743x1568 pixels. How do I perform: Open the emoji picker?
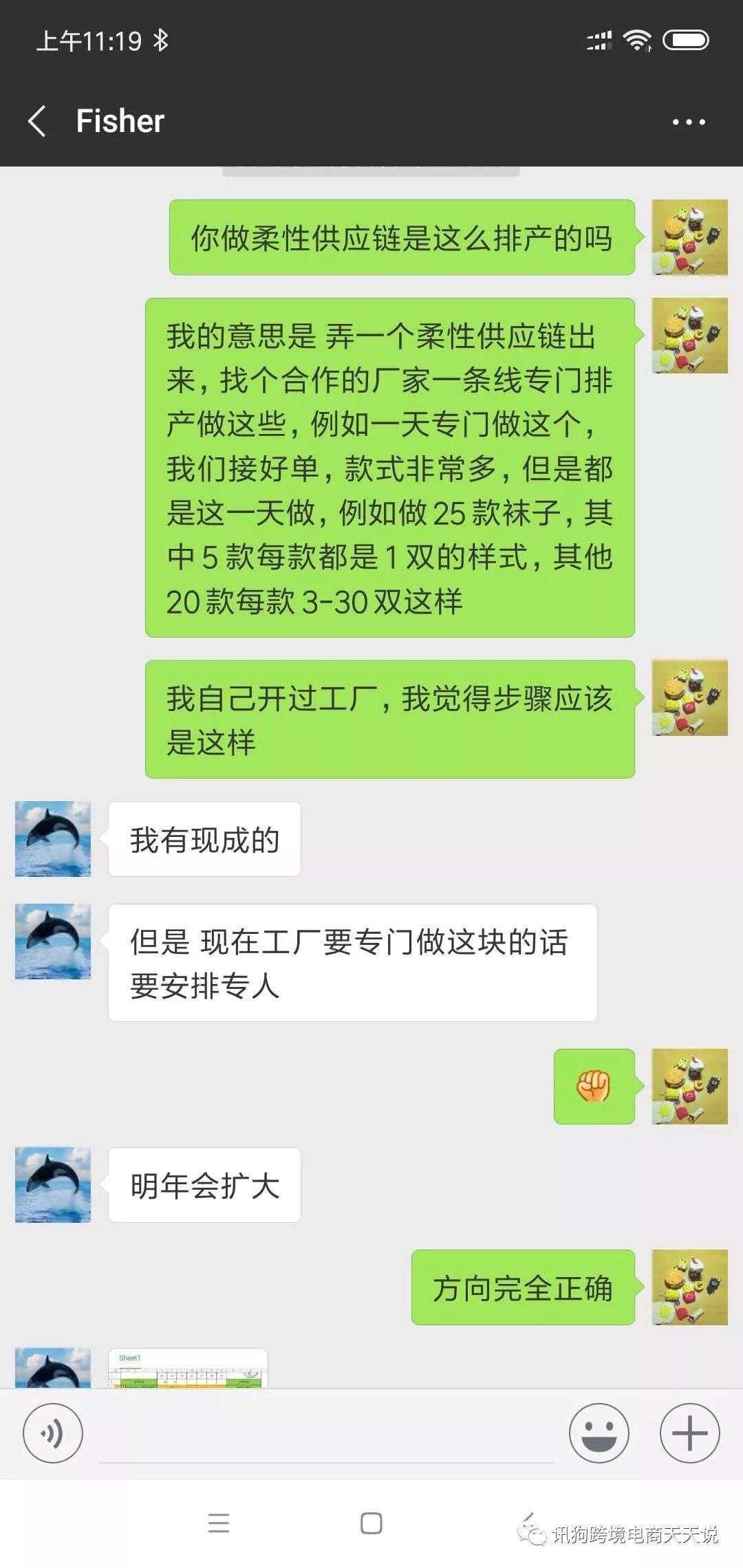599,1433
